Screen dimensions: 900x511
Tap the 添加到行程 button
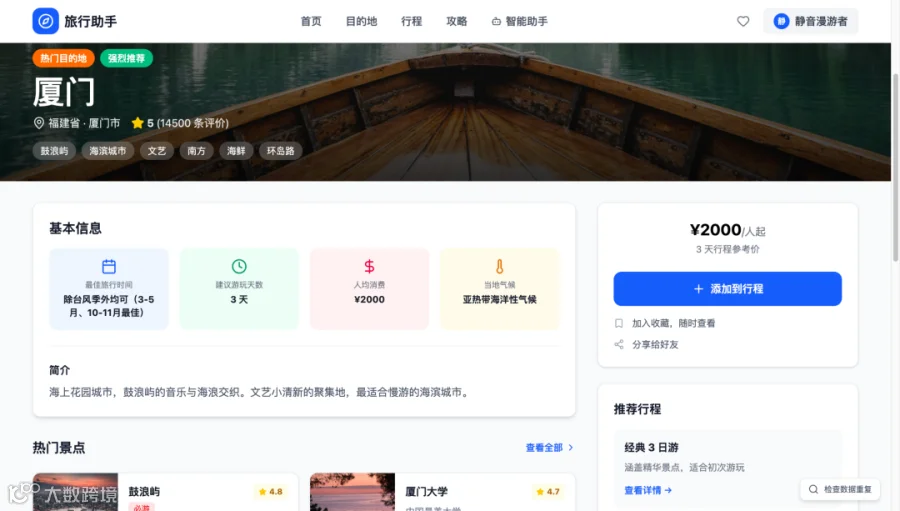click(x=727, y=289)
